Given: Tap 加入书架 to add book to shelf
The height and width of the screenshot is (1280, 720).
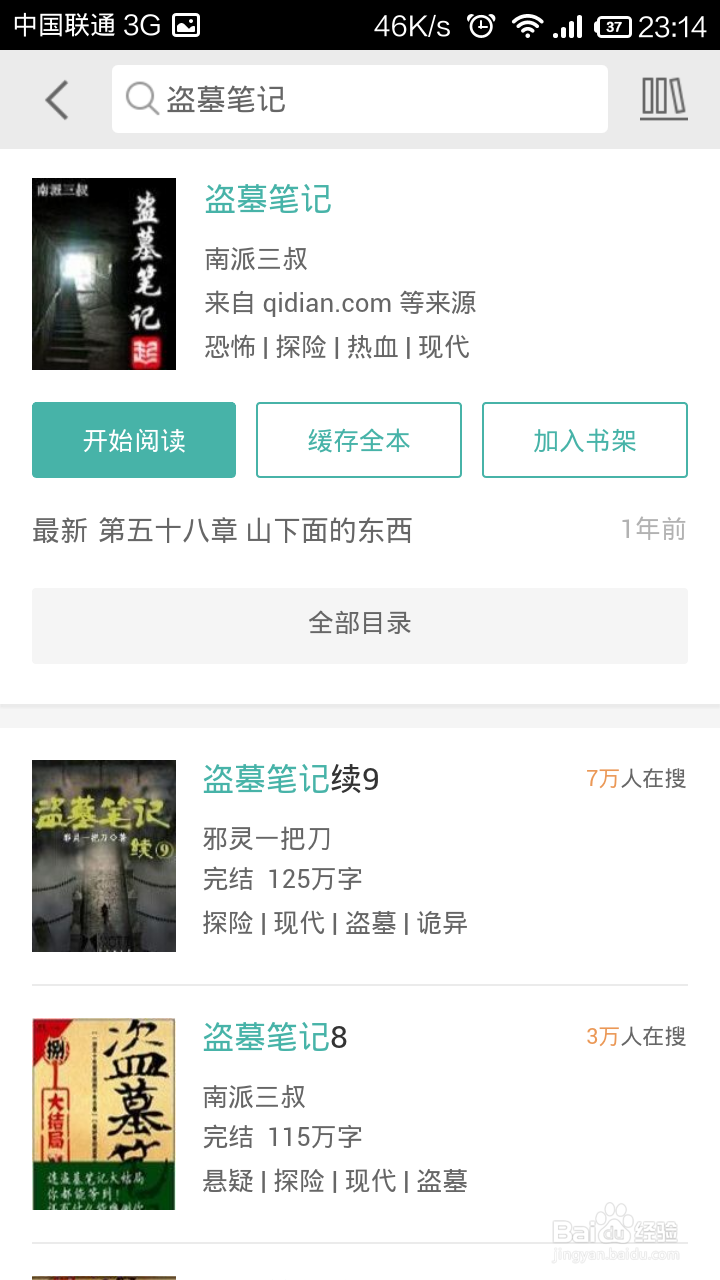Looking at the screenshot, I should click(x=585, y=439).
